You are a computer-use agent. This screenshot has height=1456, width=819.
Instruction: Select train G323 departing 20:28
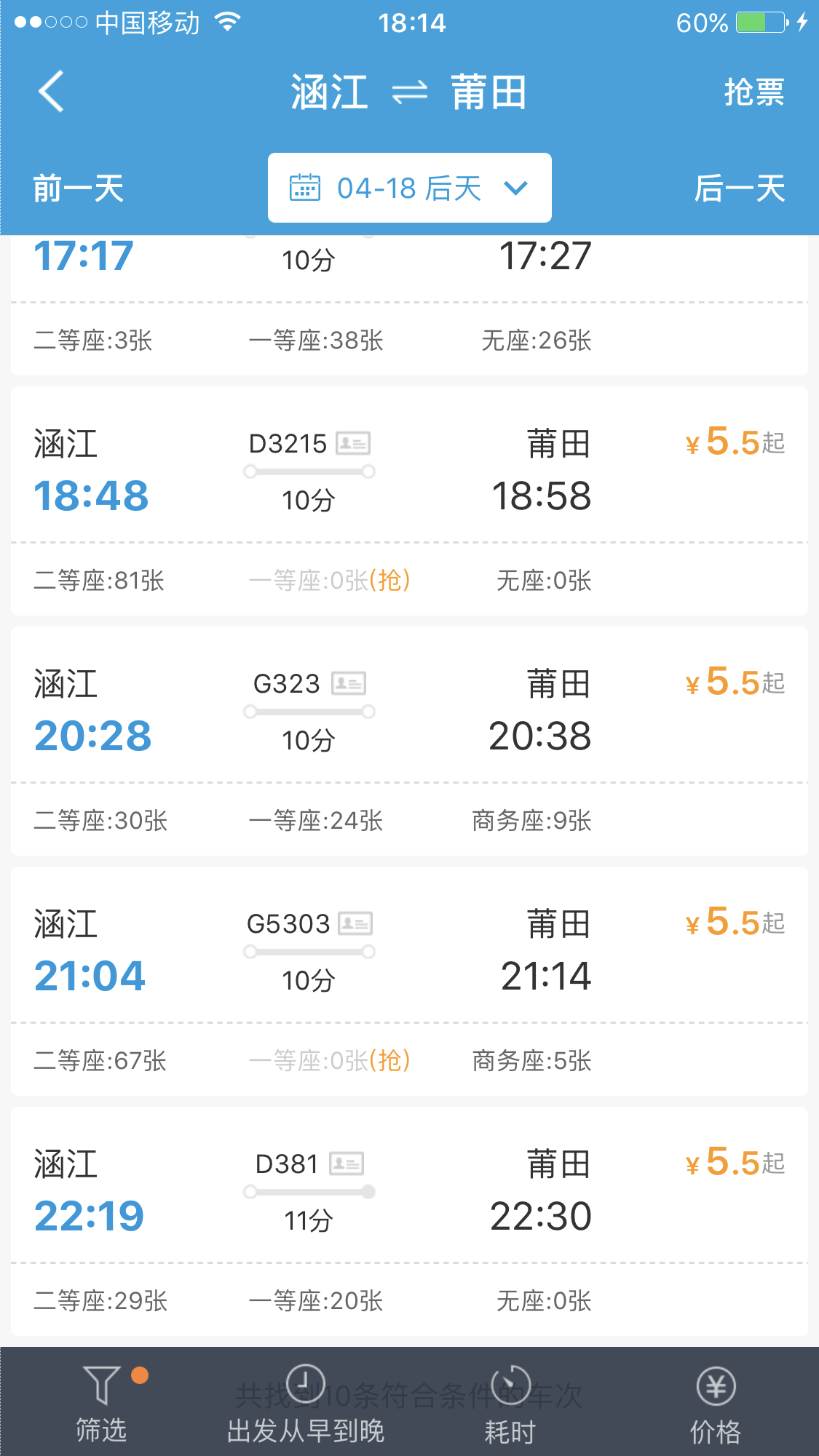[x=409, y=741]
